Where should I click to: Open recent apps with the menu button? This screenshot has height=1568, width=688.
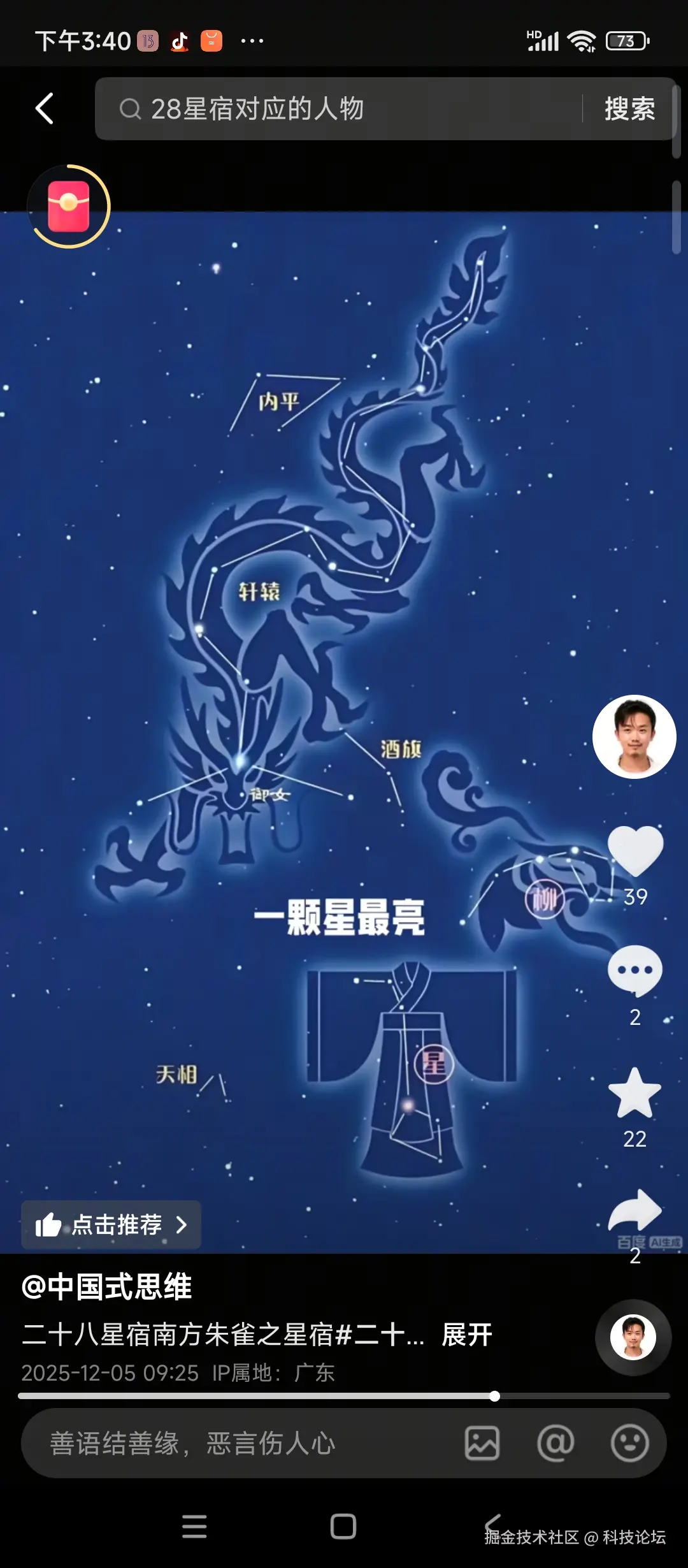(194, 1527)
